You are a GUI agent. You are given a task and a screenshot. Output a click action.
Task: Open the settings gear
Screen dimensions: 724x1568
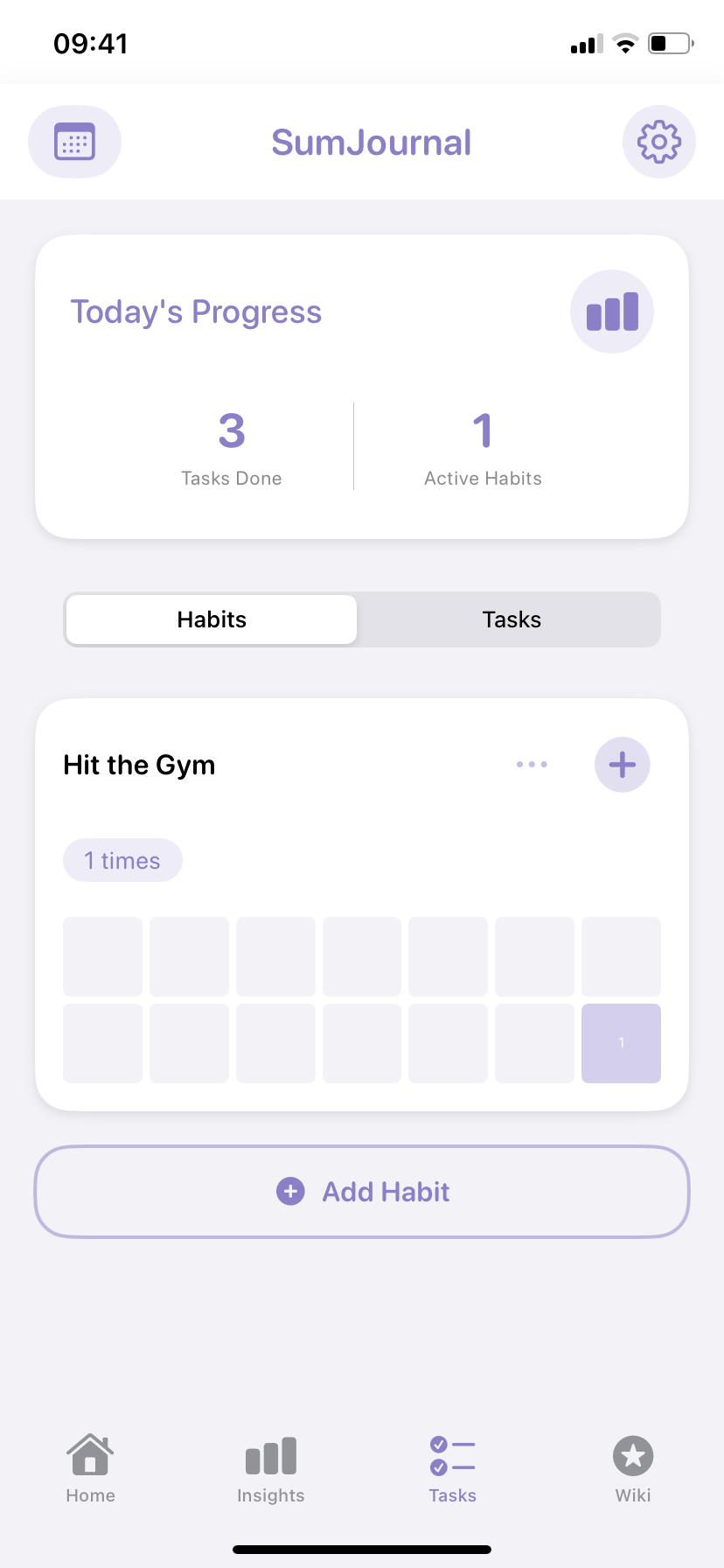tap(658, 142)
